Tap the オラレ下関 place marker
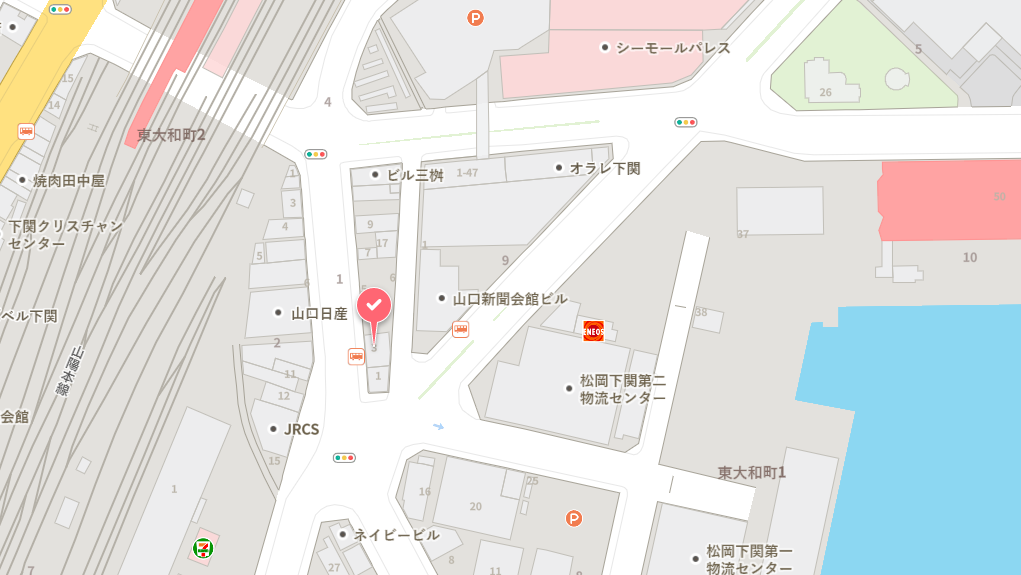Screen dimensions: 1021x575 pos(559,168)
